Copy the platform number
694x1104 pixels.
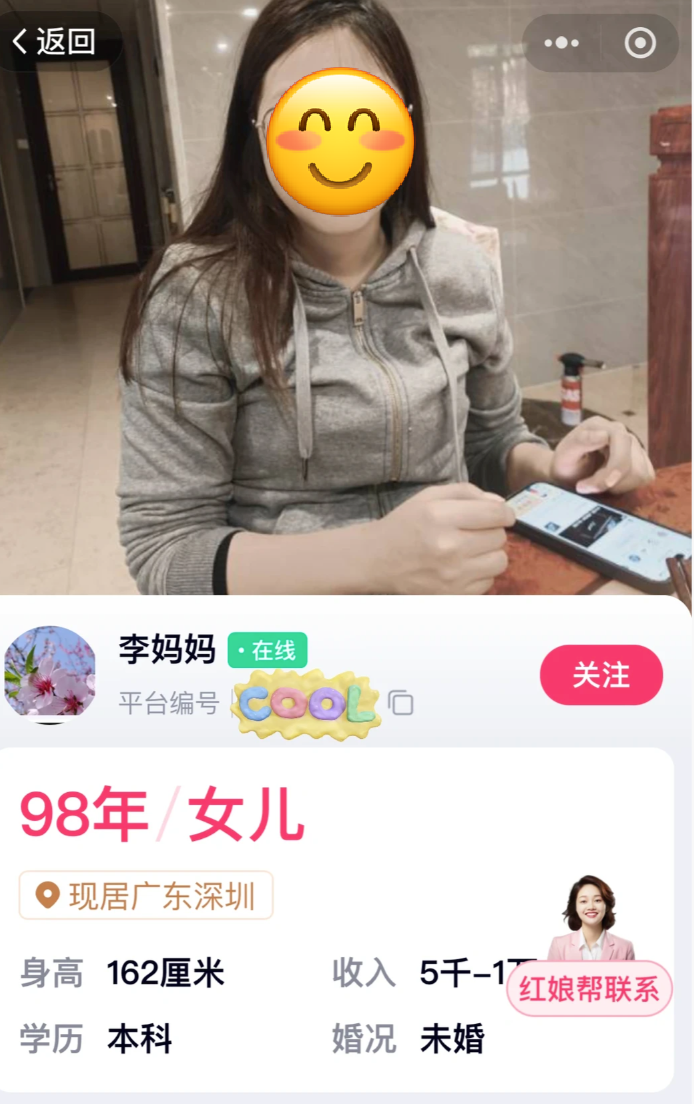tap(401, 703)
